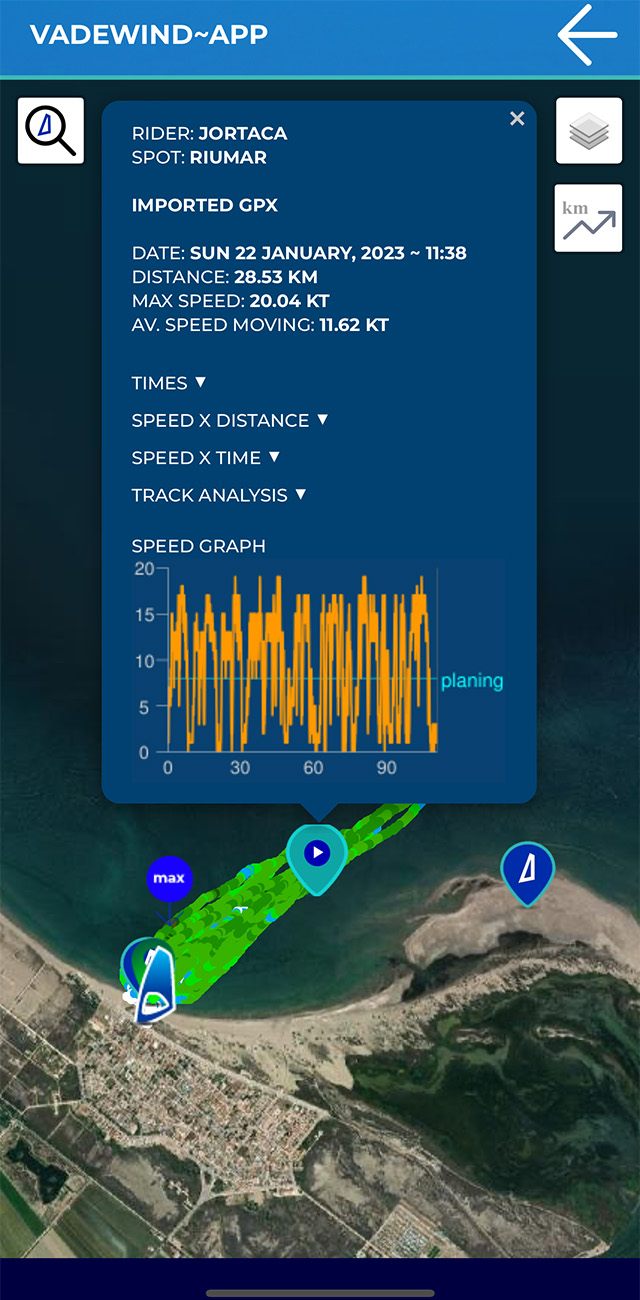Open the km distance chart tool

pyautogui.click(x=588, y=218)
